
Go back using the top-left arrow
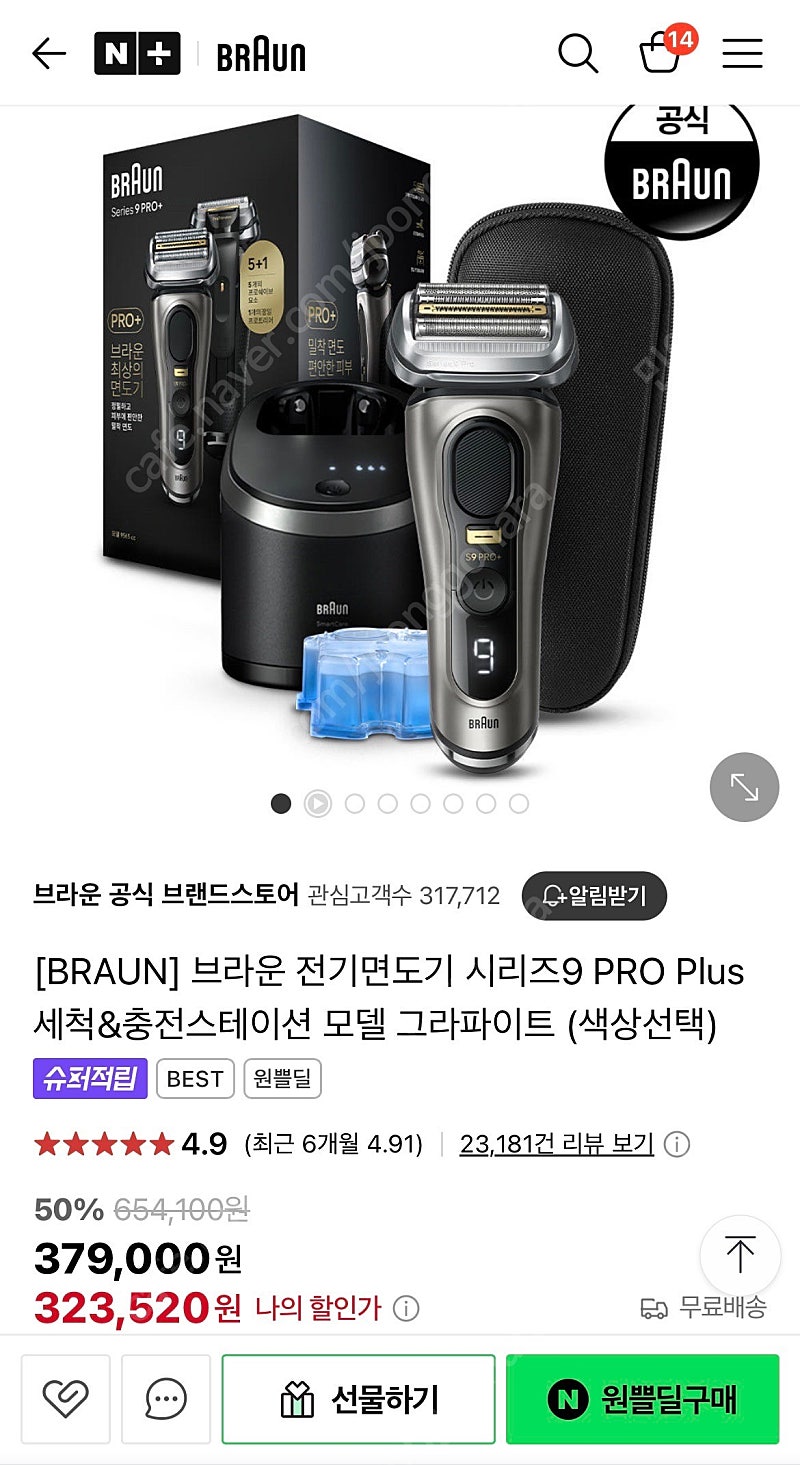(x=48, y=54)
